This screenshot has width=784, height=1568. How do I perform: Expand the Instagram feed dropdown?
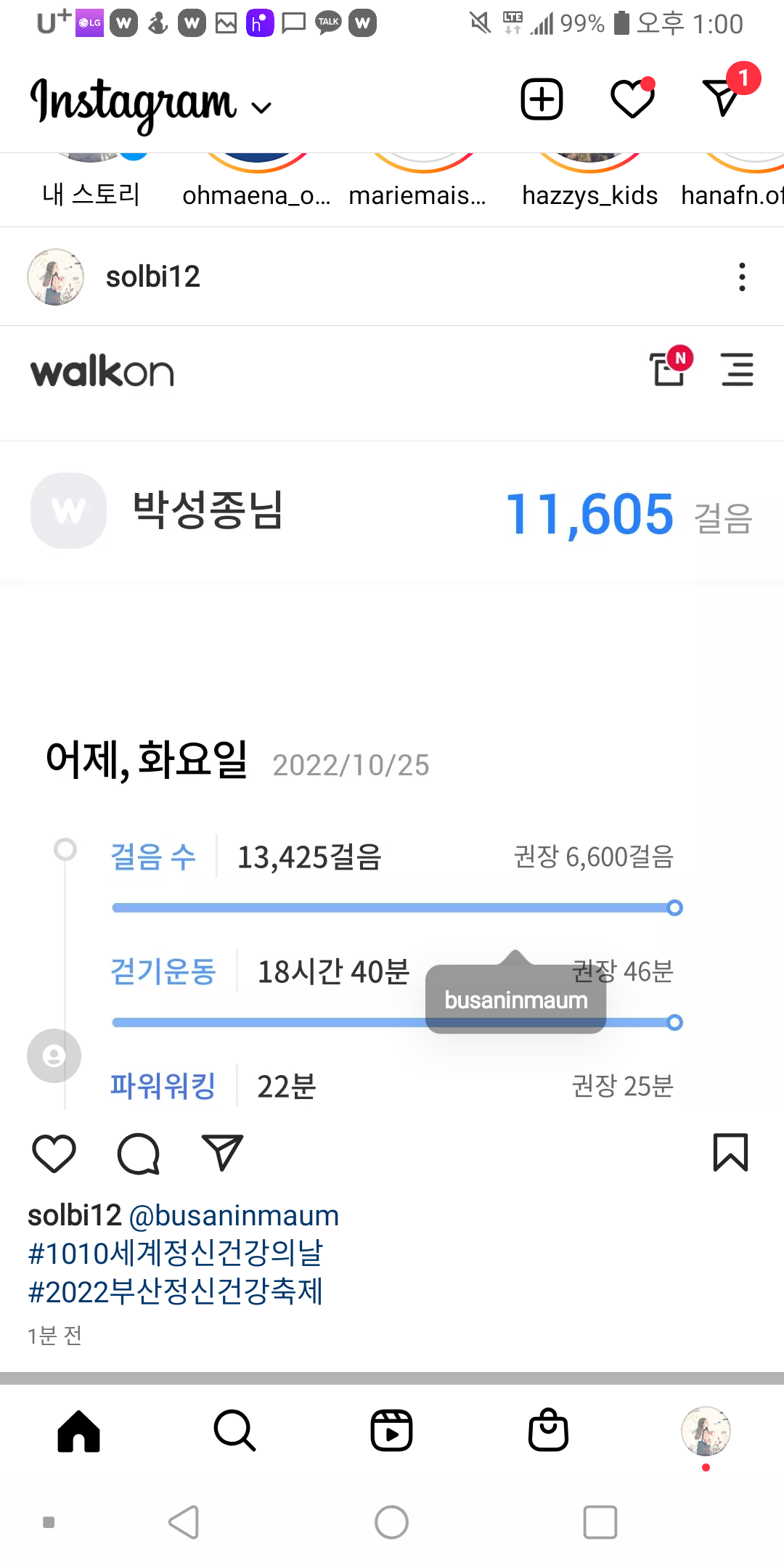point(261,107)
